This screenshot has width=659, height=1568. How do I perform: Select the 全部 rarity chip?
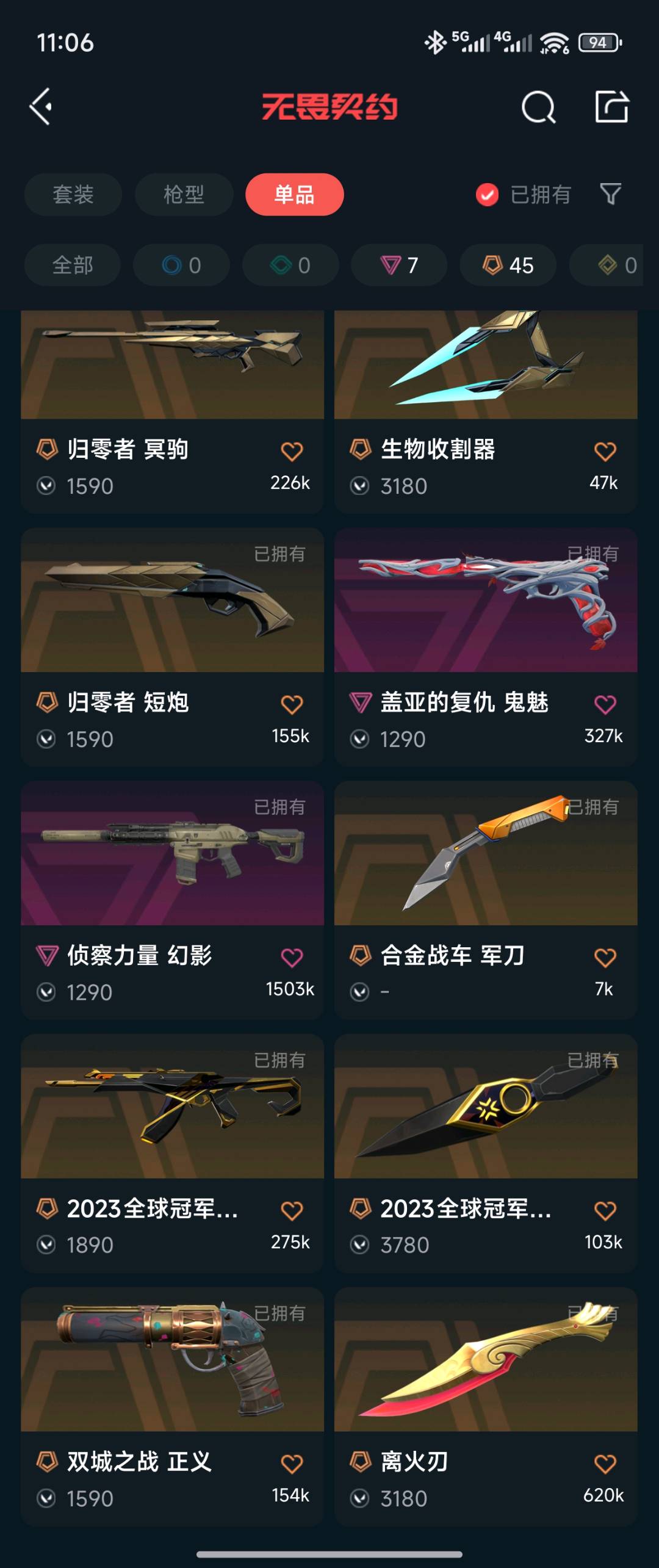click(x=73, y=265)
